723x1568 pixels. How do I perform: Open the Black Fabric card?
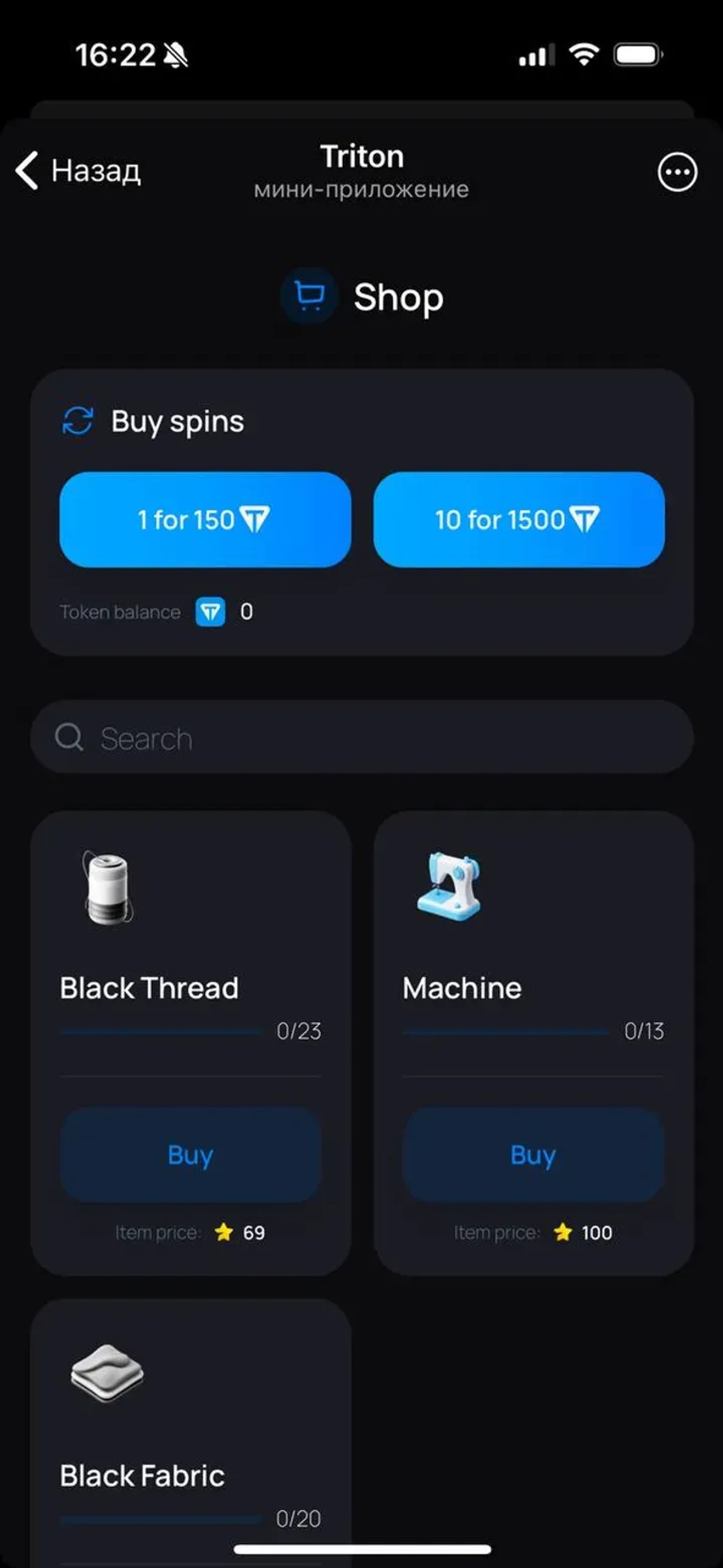(x=190, y=1430)
